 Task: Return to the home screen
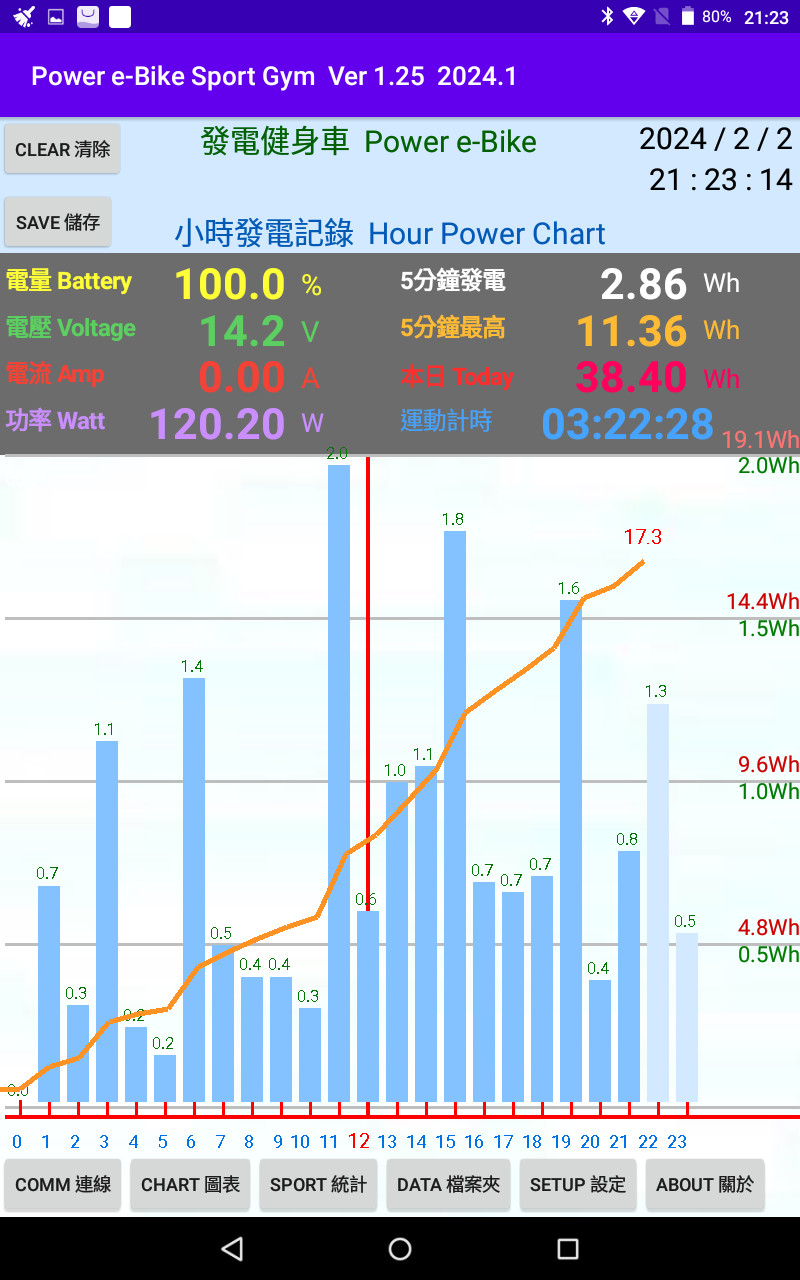[400, 1248]
